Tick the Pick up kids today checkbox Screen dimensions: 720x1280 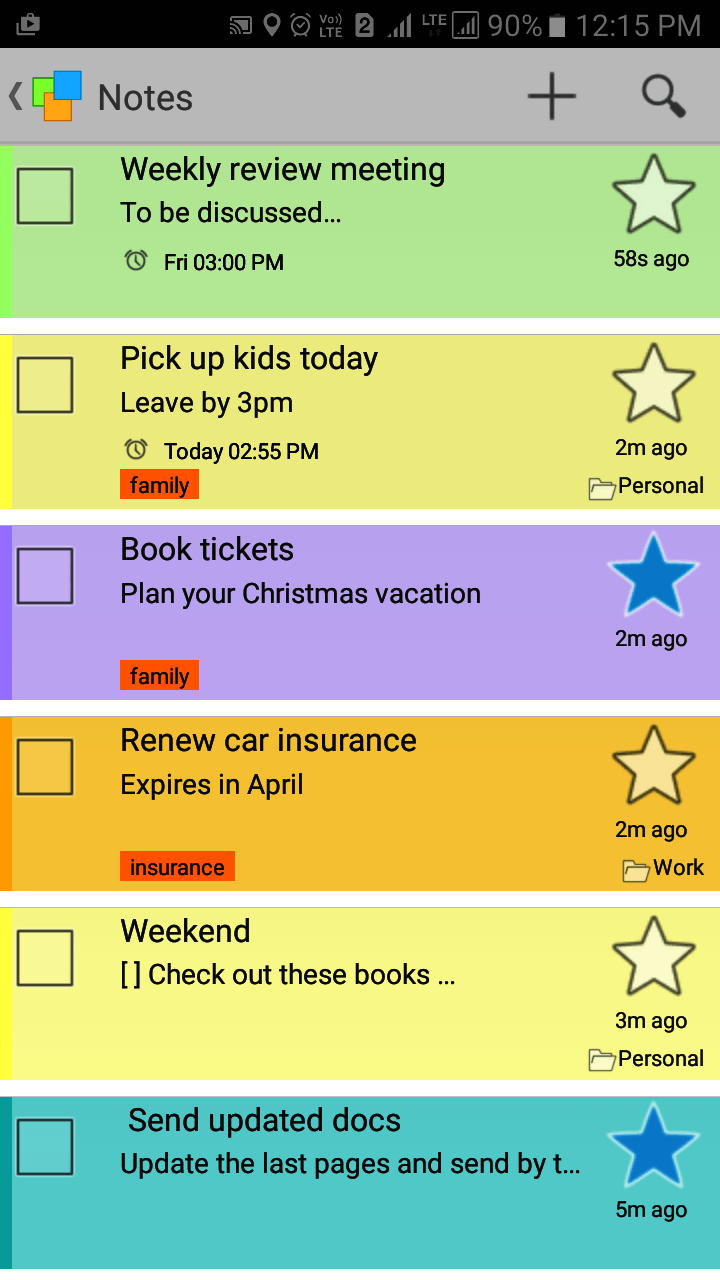click(46, 385)
